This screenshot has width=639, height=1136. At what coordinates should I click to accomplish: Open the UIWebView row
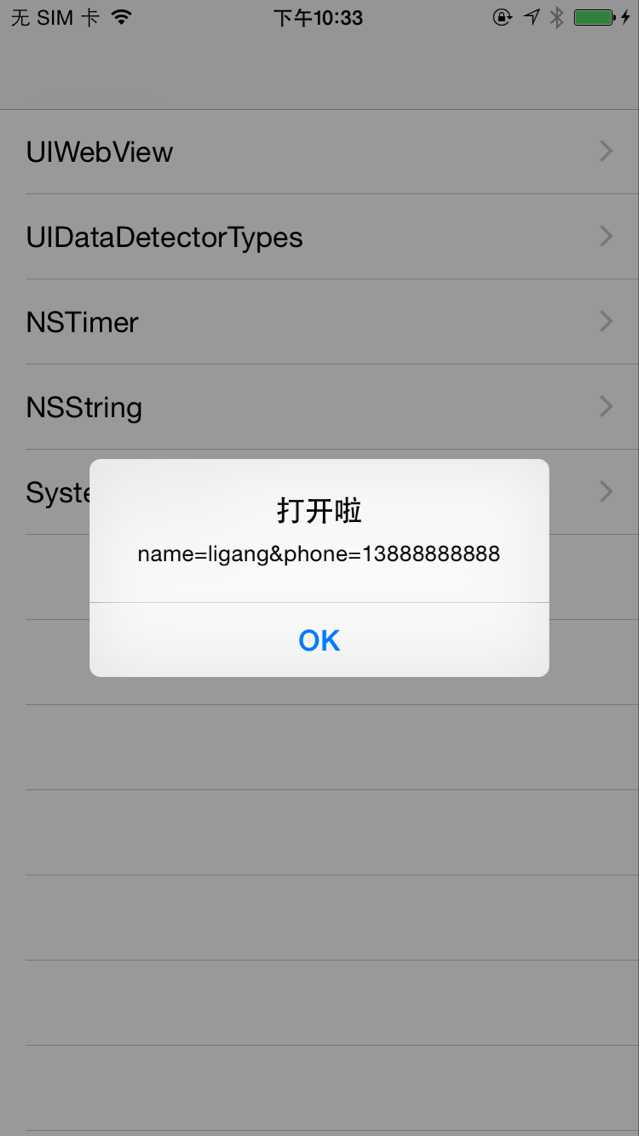[x=319, y=152]
